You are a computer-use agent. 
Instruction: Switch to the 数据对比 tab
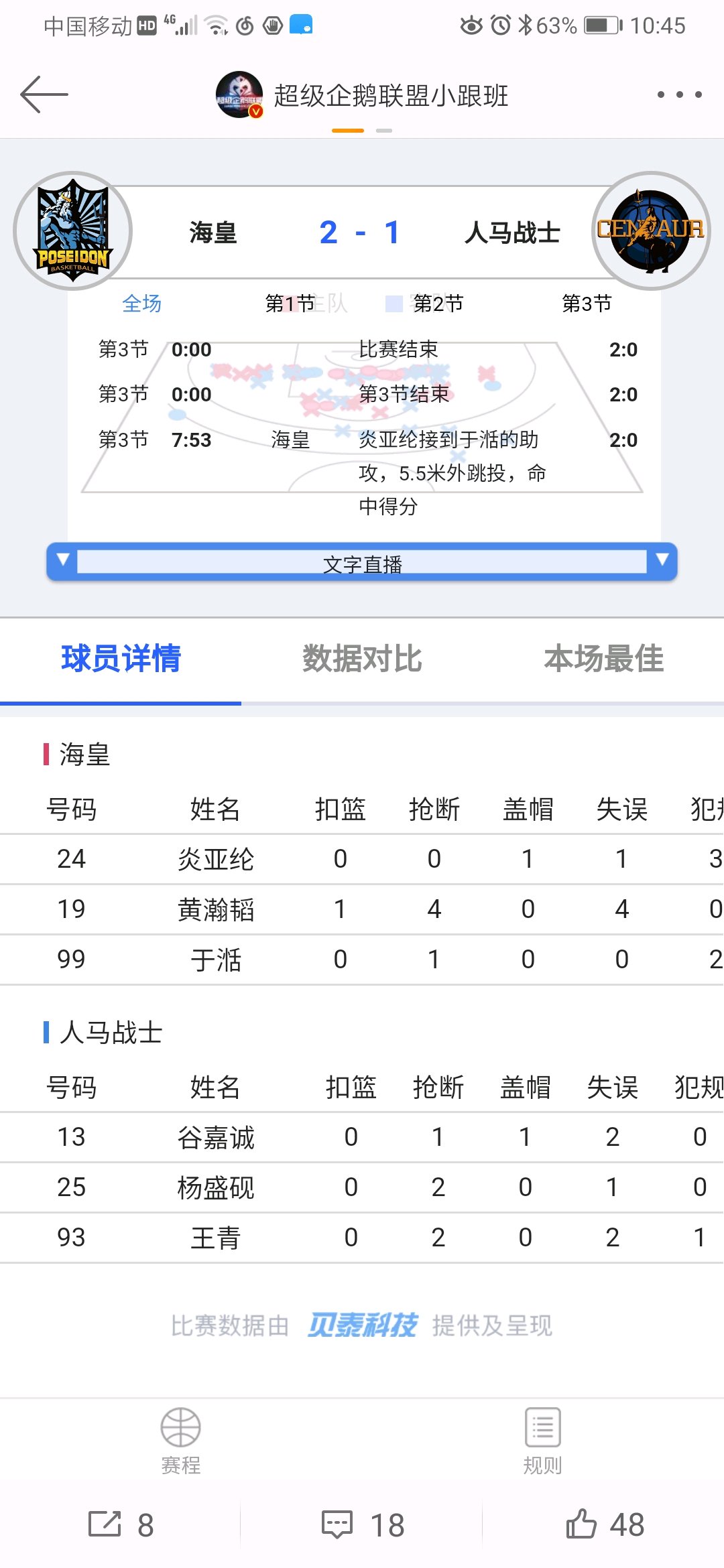[362, 658]
